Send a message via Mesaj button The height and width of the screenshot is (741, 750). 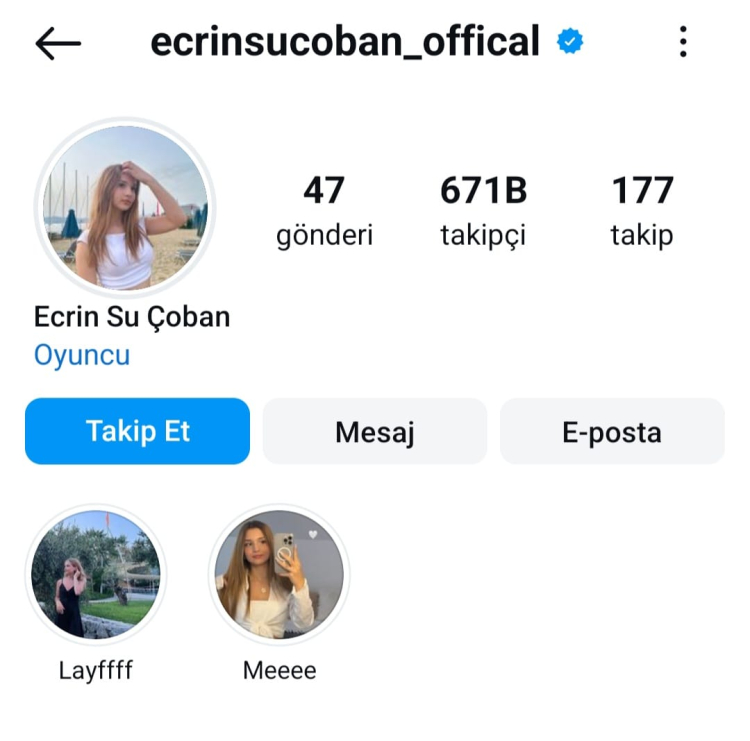pos(375,432)
